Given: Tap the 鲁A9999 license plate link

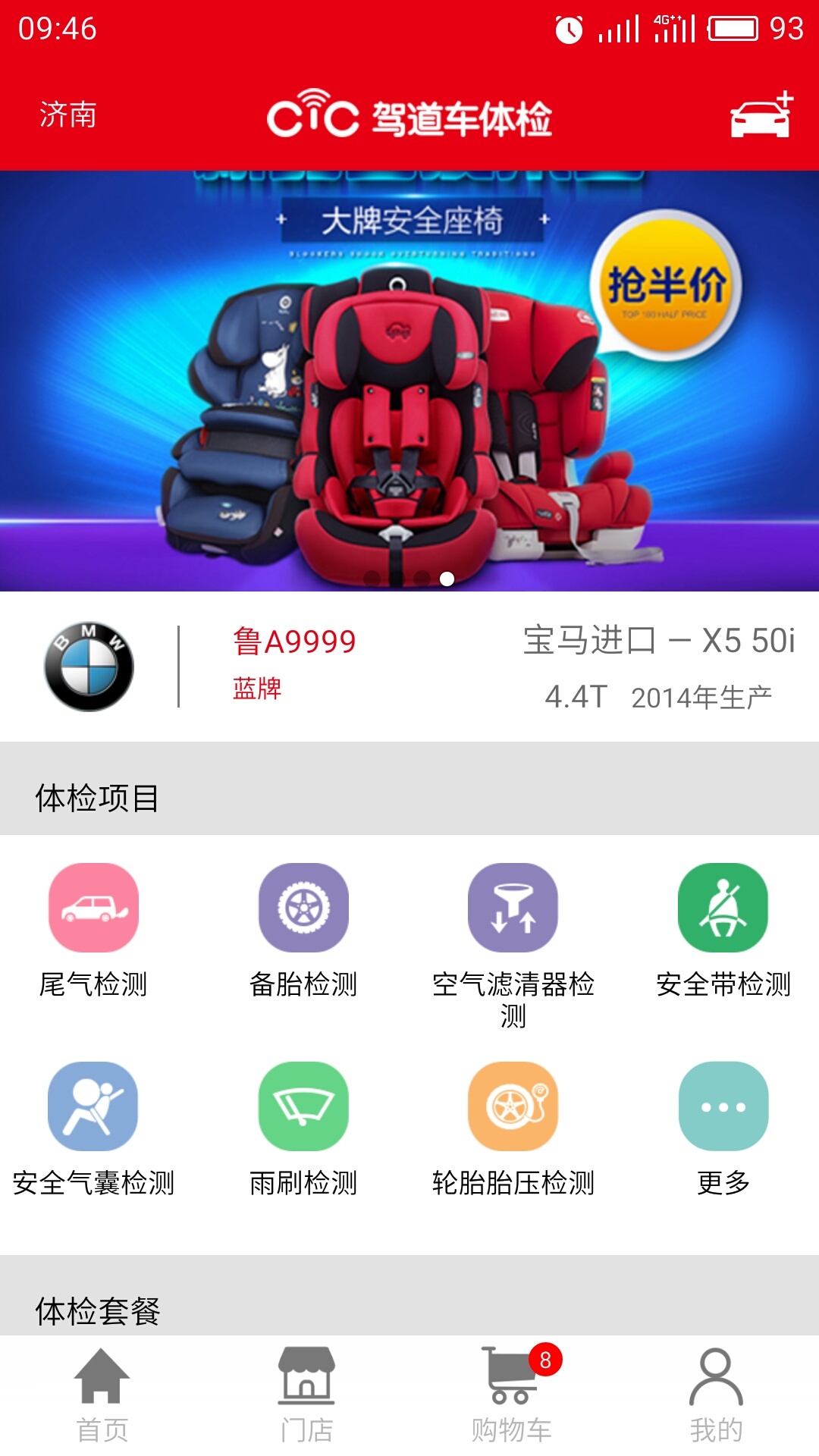Looking at the screenshot, I should [293, 641].
